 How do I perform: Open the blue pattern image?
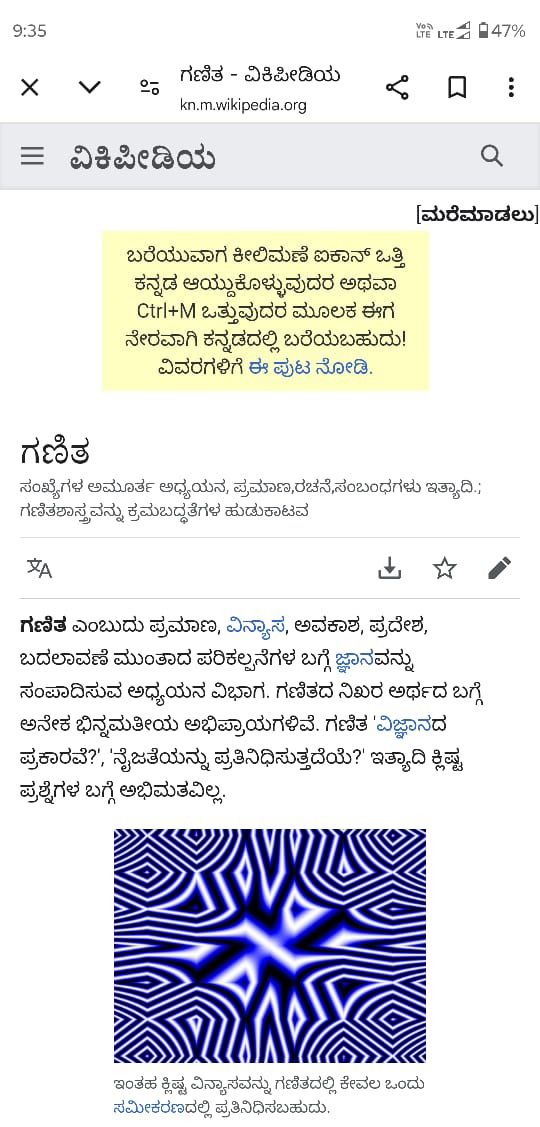[x=270, y=946]
